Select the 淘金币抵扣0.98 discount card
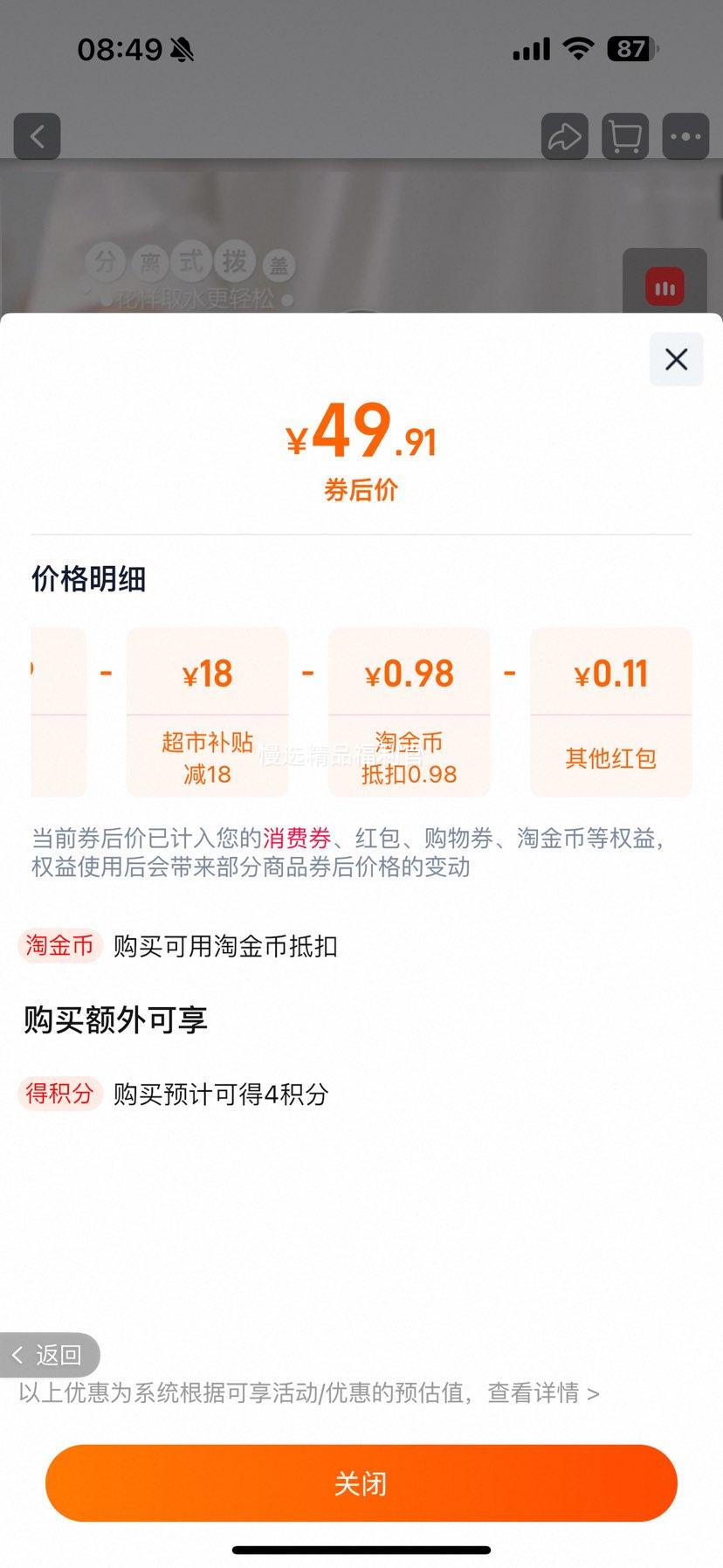This screenshot has width=723, height=1568. pos(409,712)
